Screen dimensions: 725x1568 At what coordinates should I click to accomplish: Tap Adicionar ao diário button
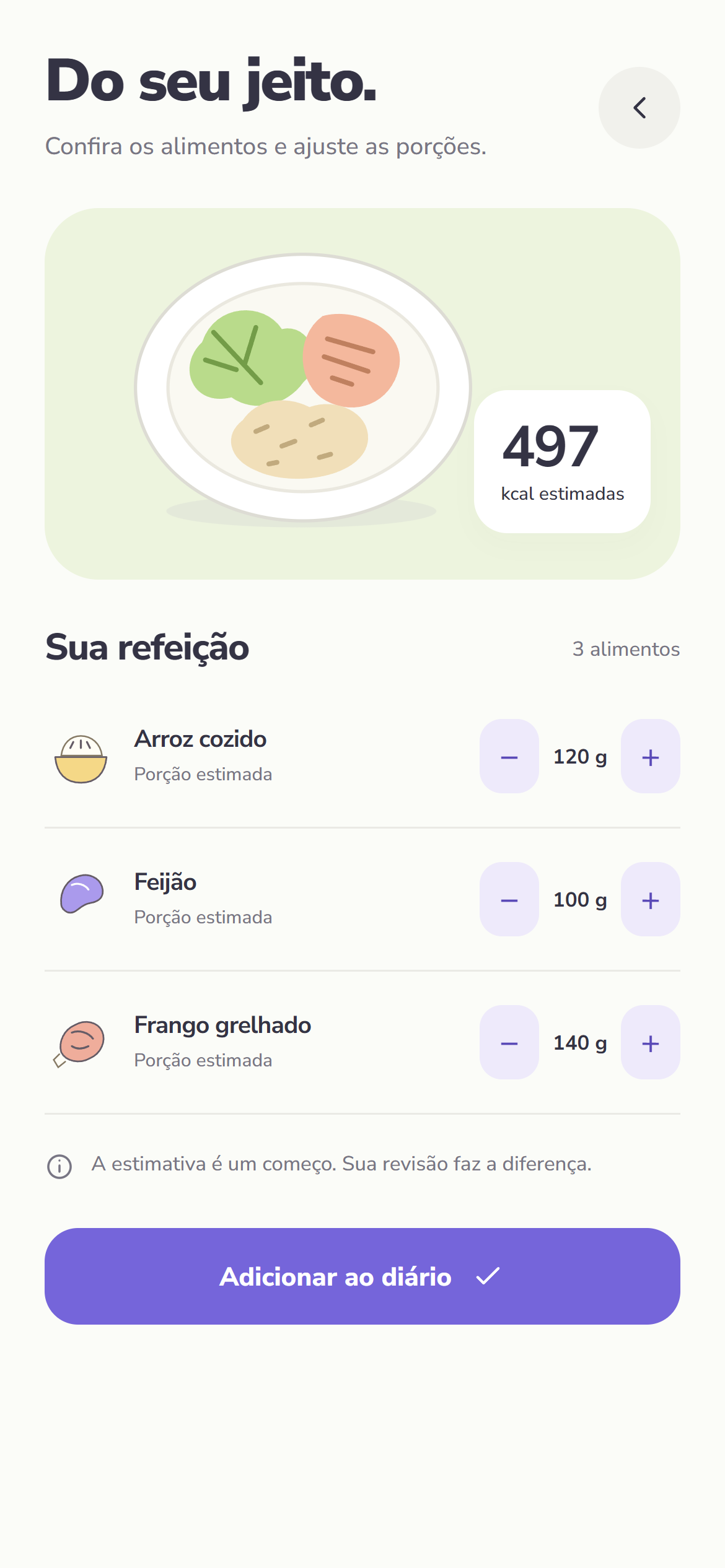(x=362, y=1276)
